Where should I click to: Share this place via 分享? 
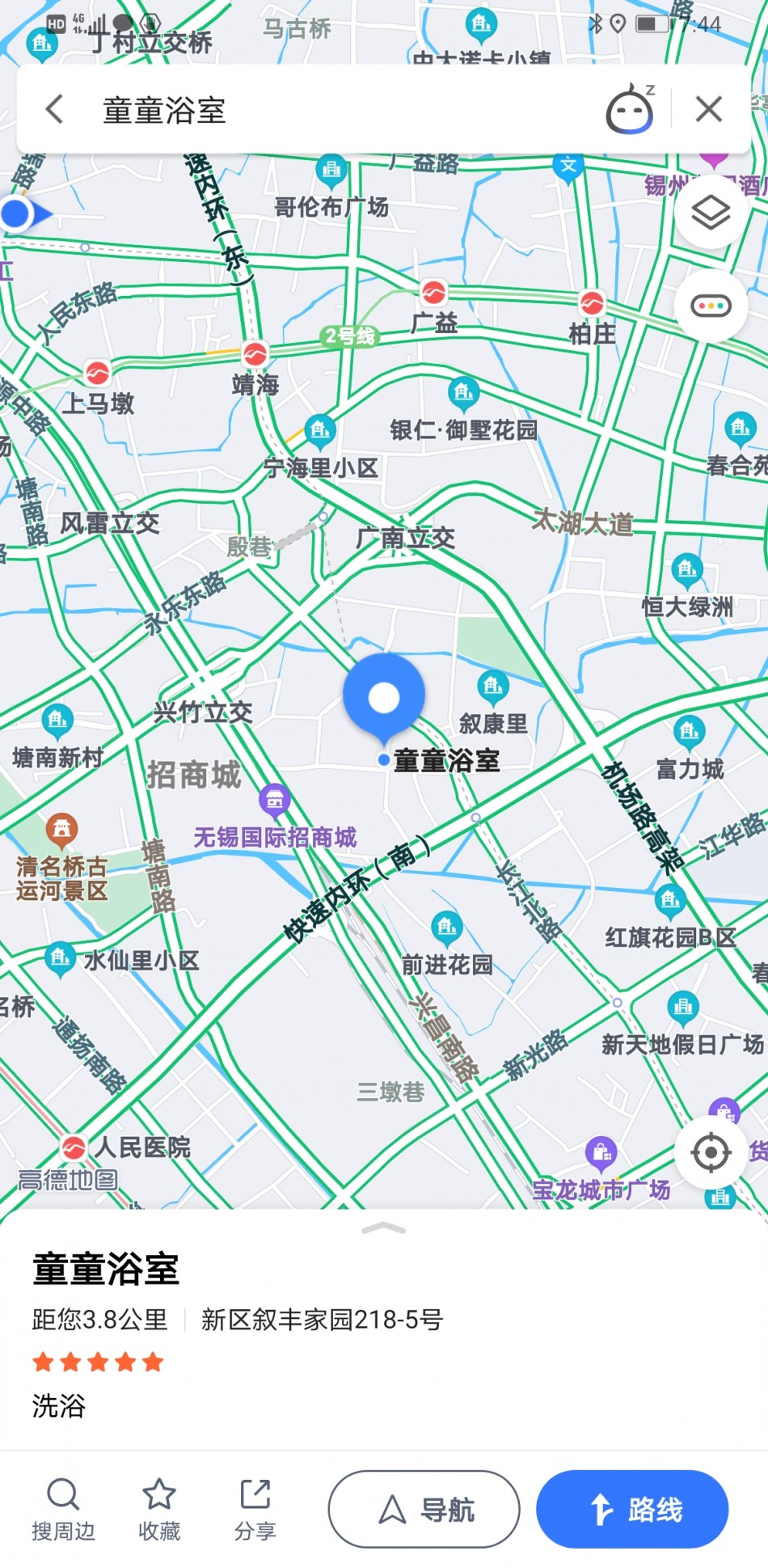coord(255,1509)
